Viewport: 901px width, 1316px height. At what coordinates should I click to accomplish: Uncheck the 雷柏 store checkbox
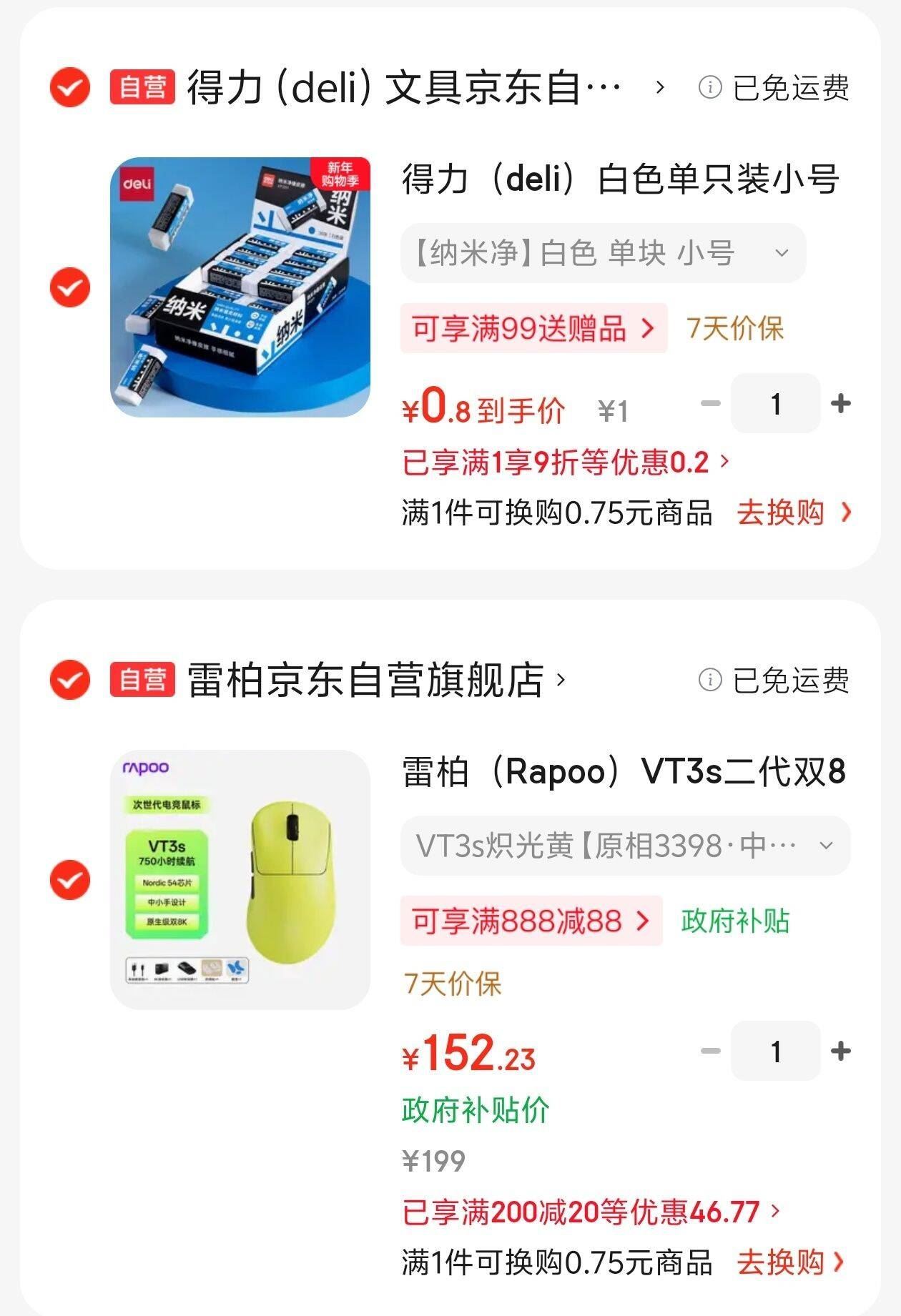(x=69, y=680)
